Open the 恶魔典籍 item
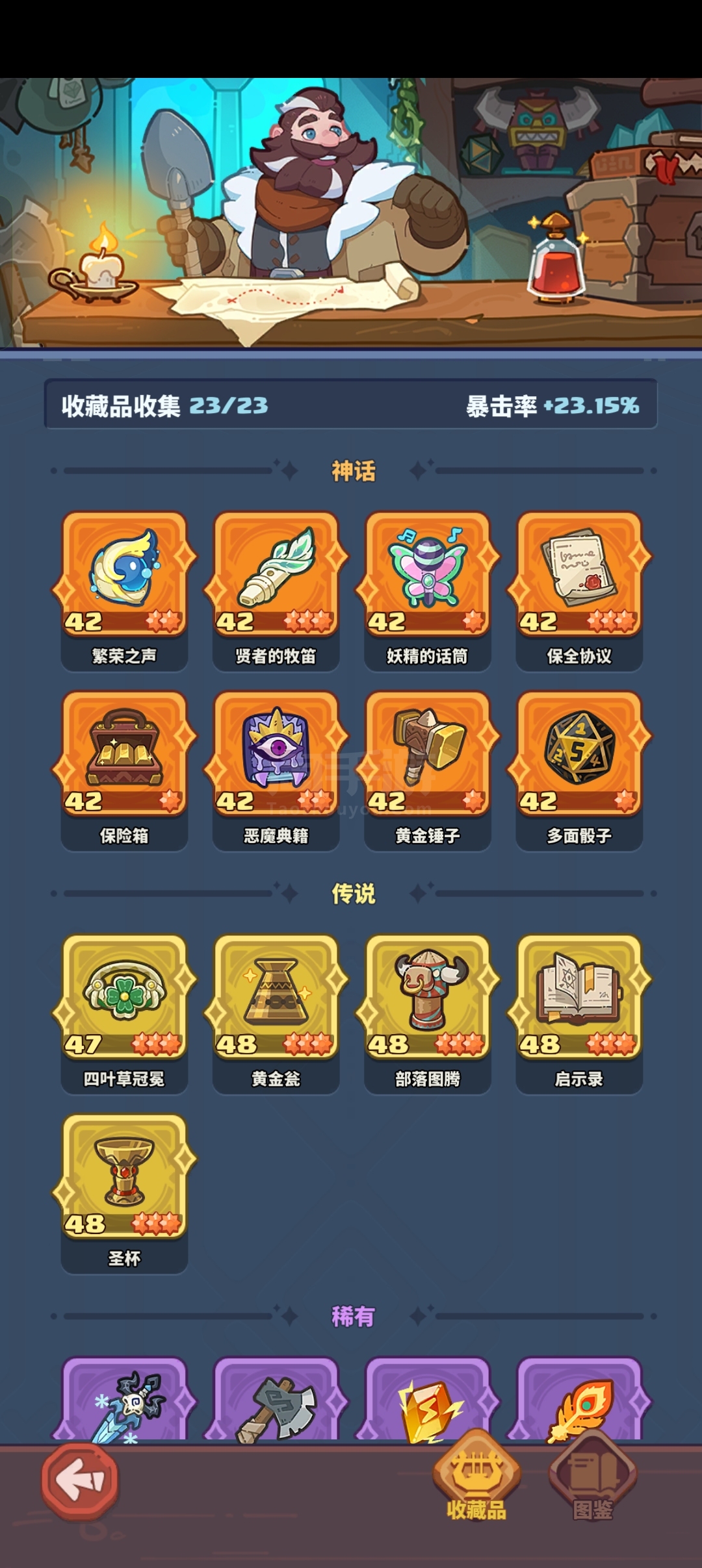 [276, 770]
